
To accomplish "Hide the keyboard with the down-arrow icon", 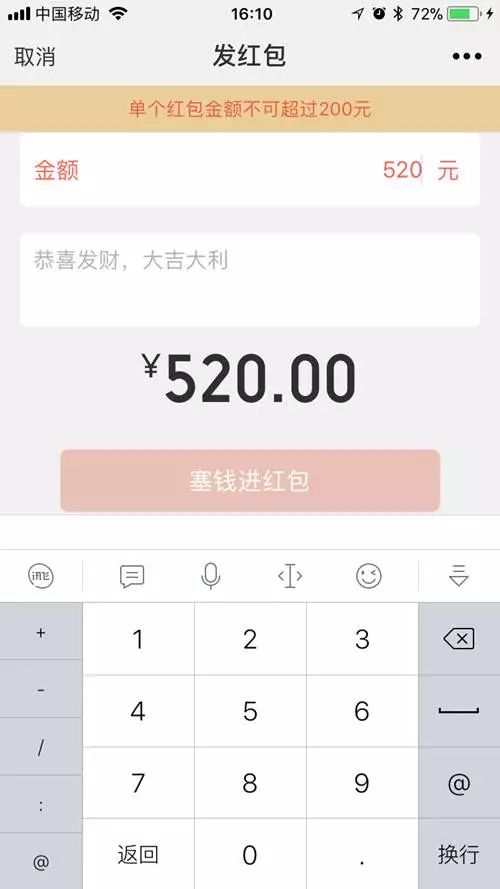I will pyautogui.click(x=459, y=575).
